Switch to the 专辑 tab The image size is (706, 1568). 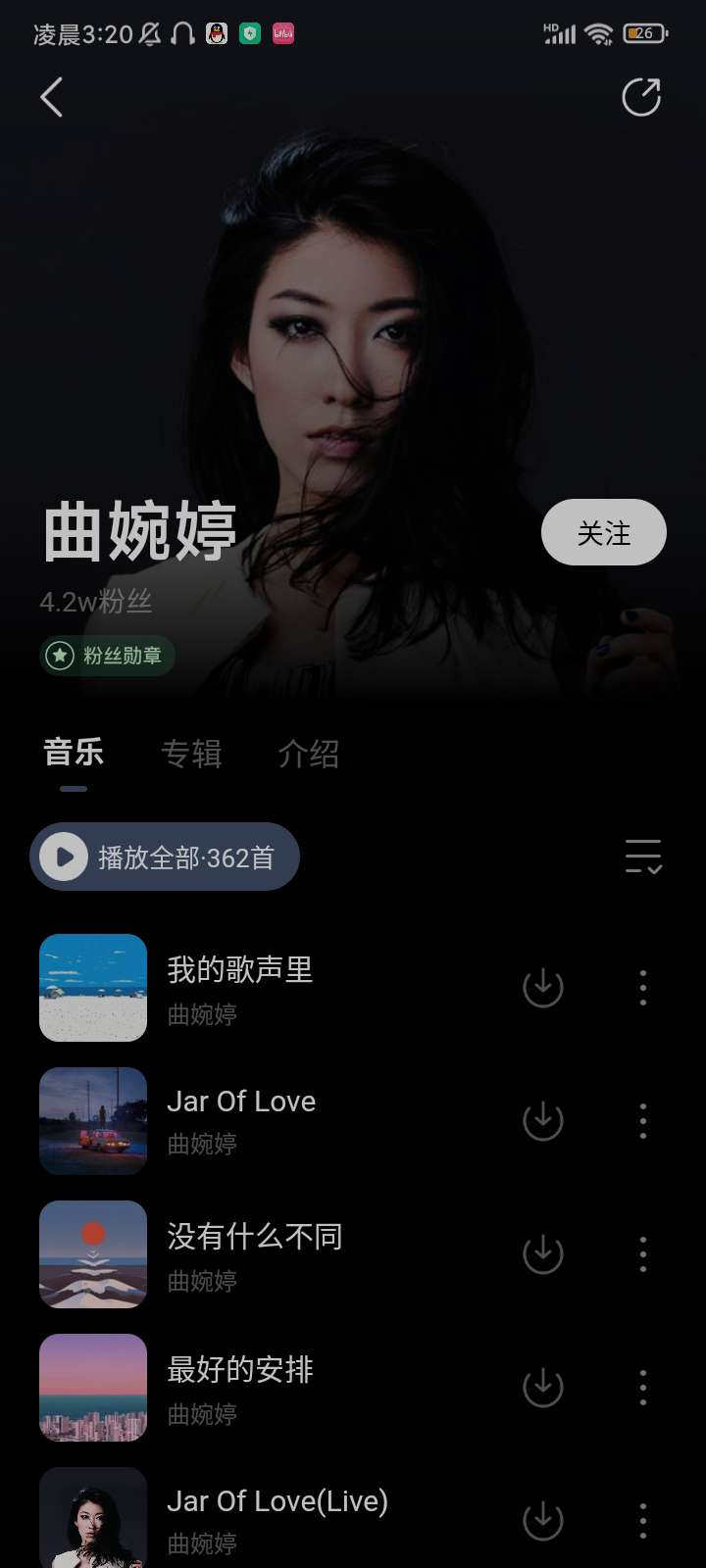point(191,754)
